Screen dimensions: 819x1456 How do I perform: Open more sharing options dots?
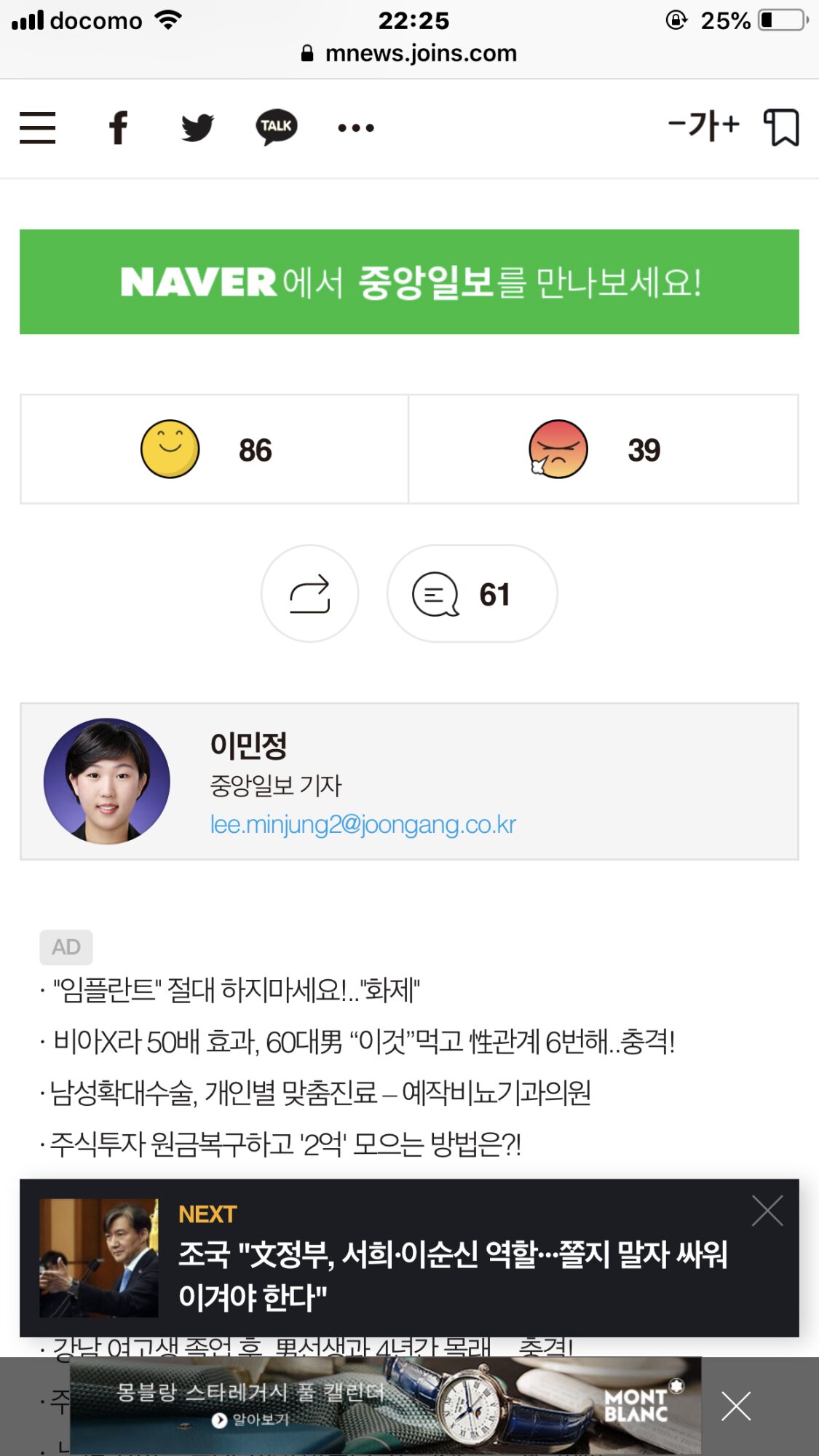coord(356,128)
